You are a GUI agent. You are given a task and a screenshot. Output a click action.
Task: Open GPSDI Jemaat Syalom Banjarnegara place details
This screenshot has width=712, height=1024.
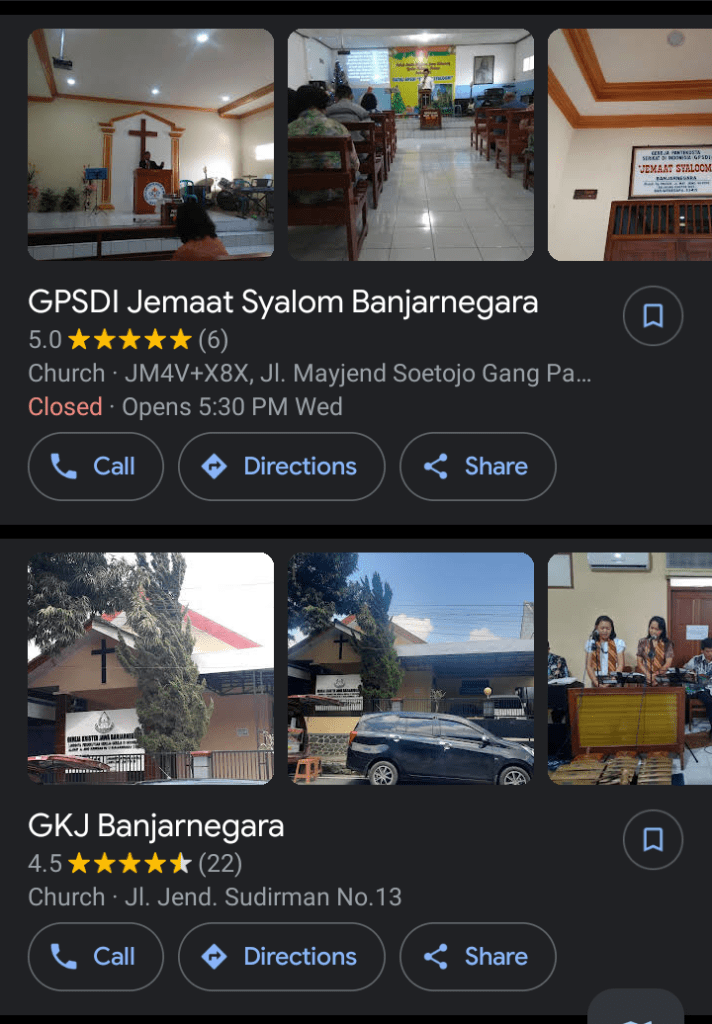[283, 302]
